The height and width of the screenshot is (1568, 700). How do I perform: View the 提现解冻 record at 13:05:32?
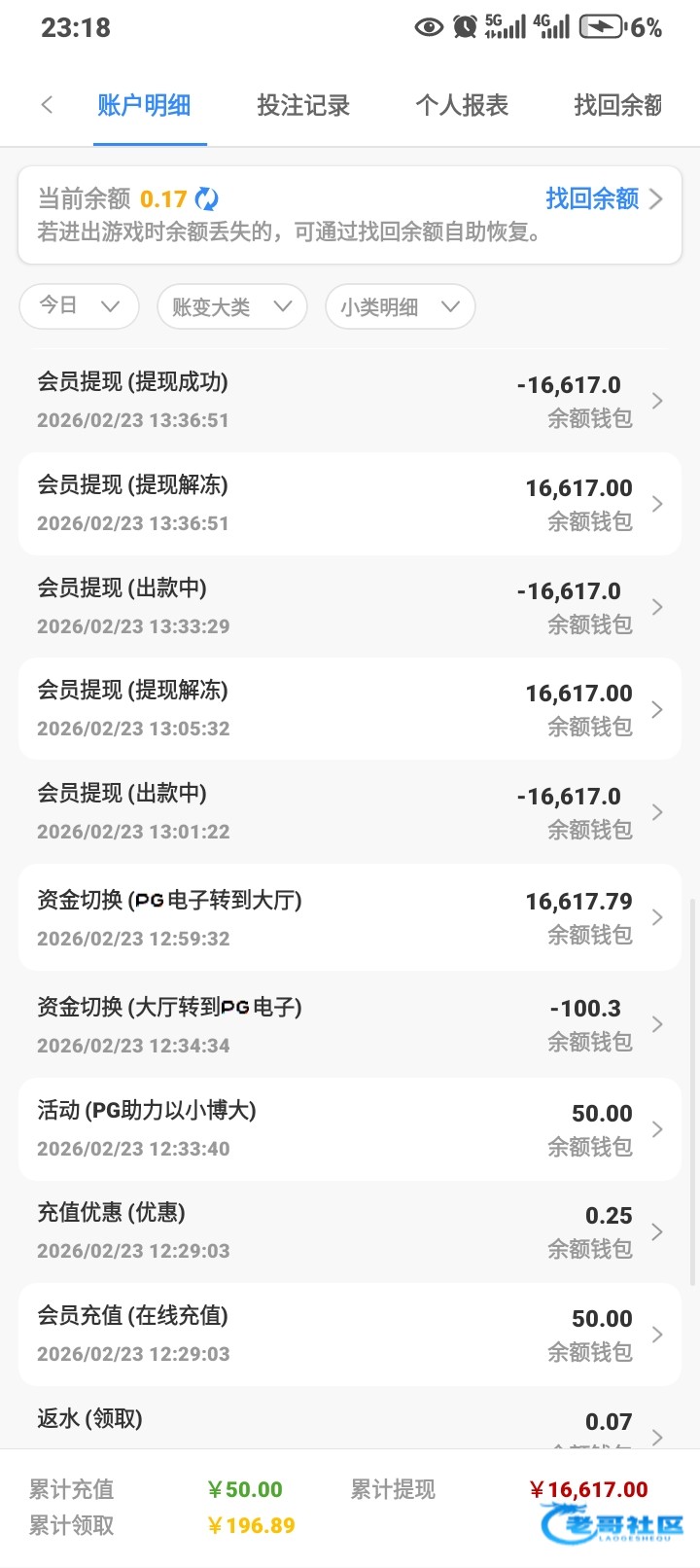coord(350,709)
